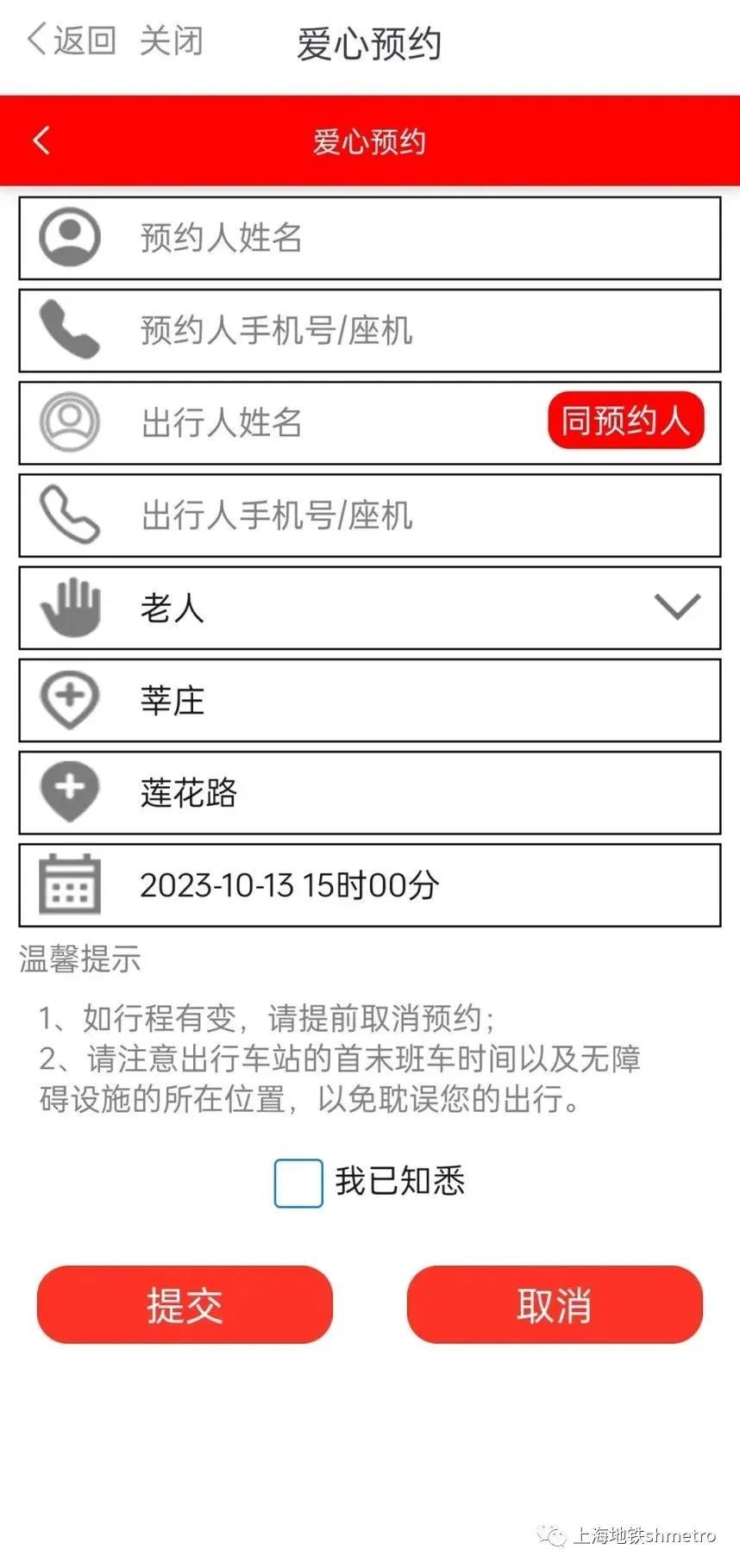Enable the acknowledgment confirmation box
The width and height of the screenshot is (740, 1568).
click(x=297, y=1182)
